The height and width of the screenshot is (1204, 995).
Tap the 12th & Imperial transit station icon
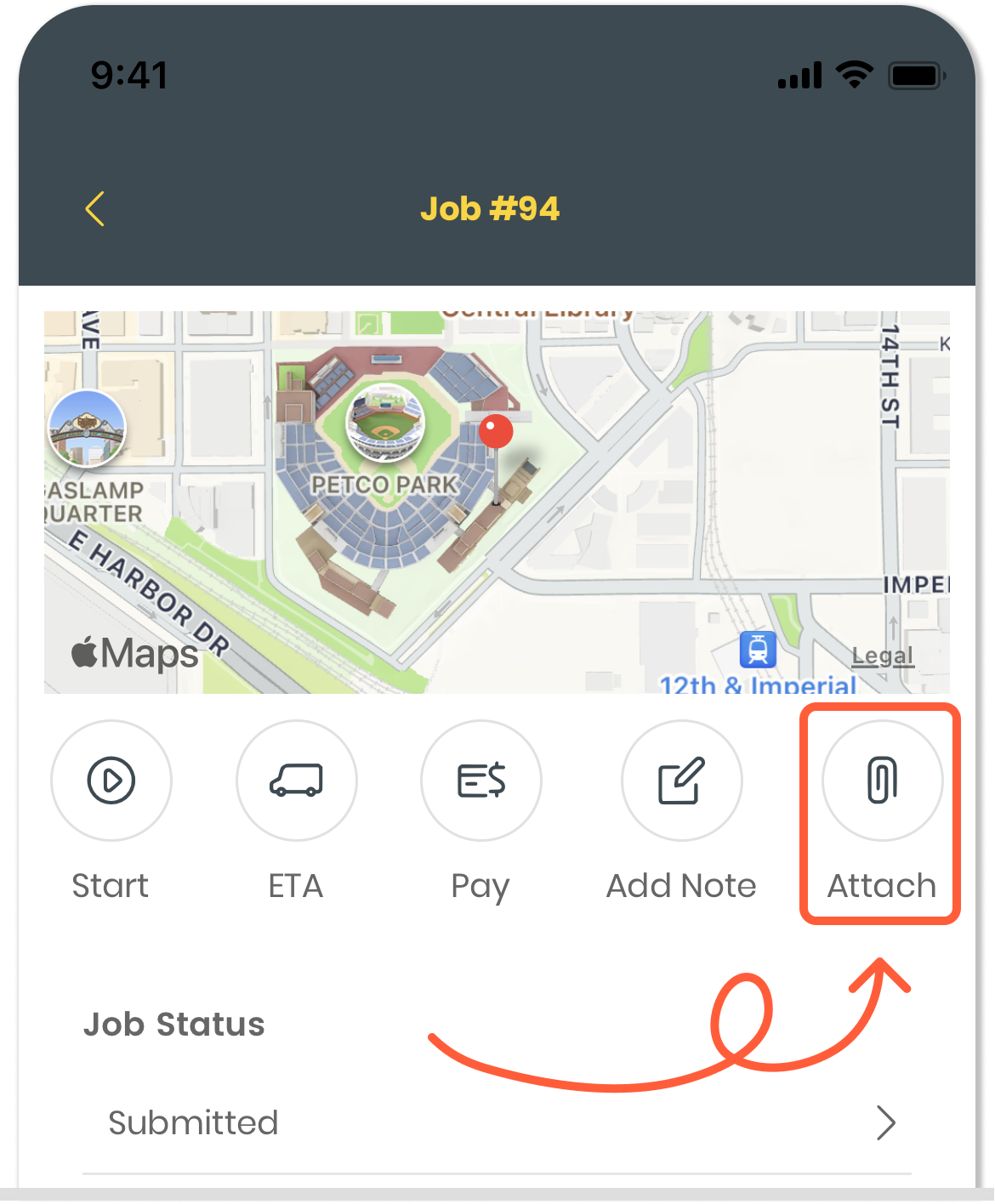pyautogui.click(x=756, y=649)
